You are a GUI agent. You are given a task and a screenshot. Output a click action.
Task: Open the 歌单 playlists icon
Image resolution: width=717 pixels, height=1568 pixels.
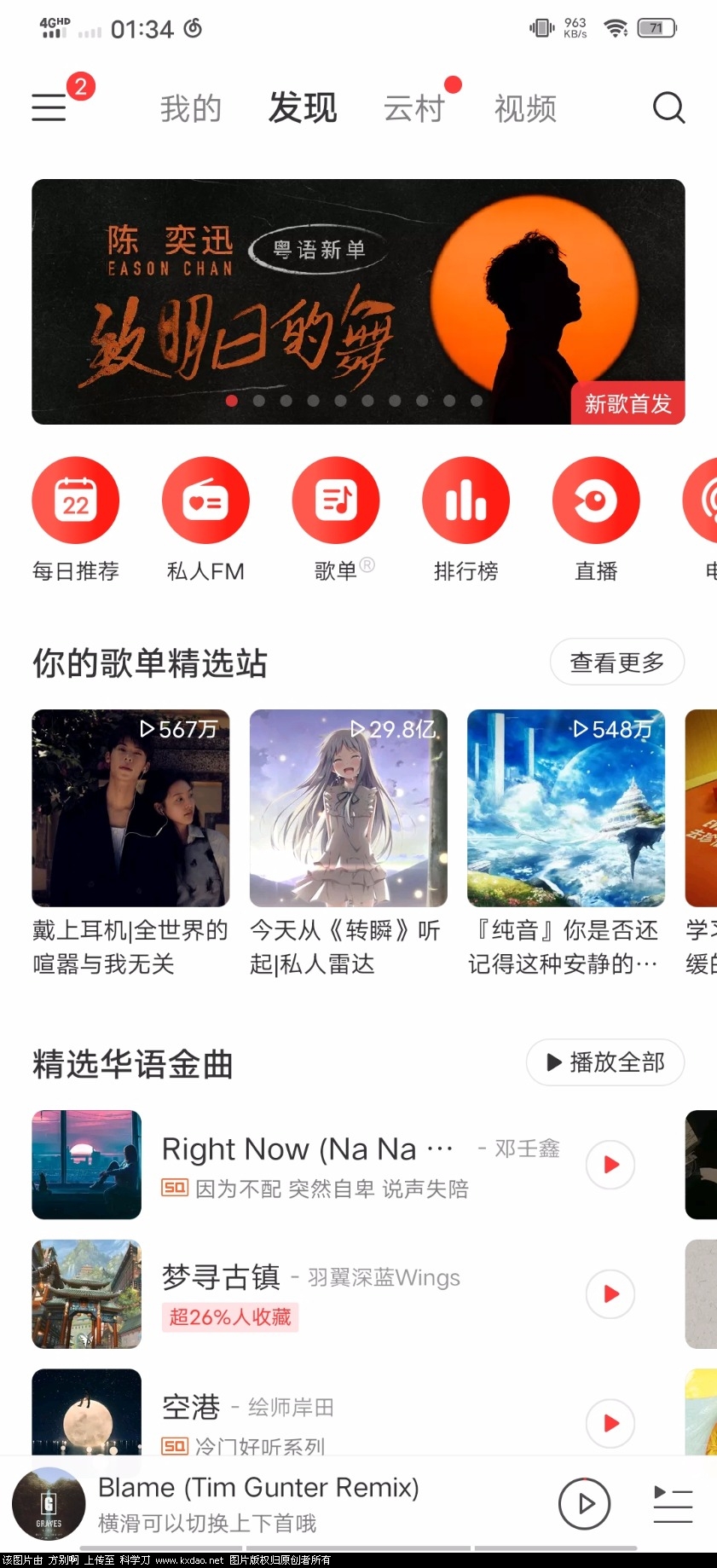click(x=335, y=500)
